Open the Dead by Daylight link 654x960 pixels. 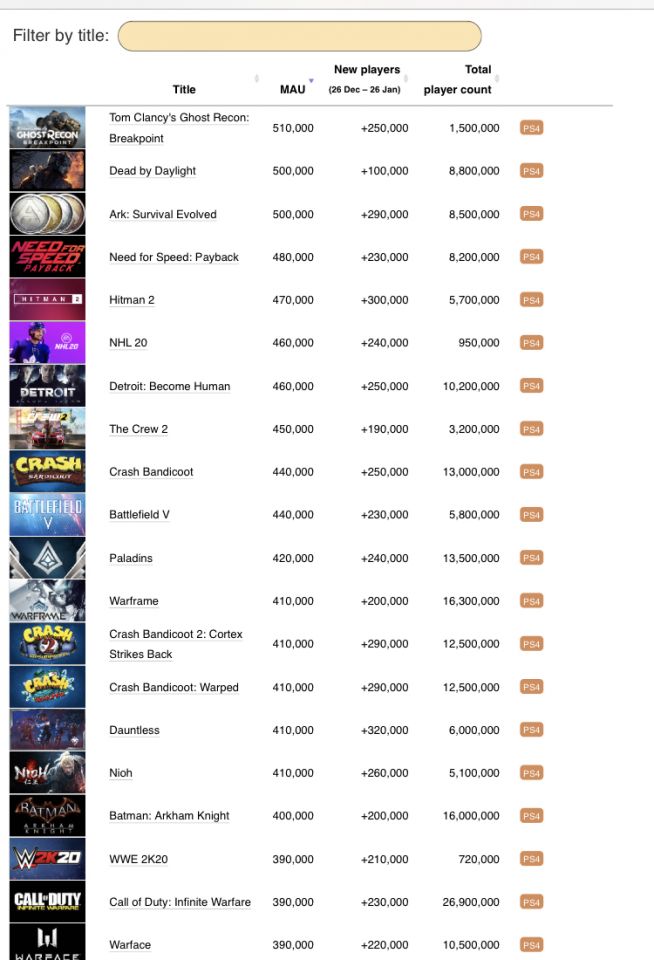pyautogui.click(x=152, y=171)
